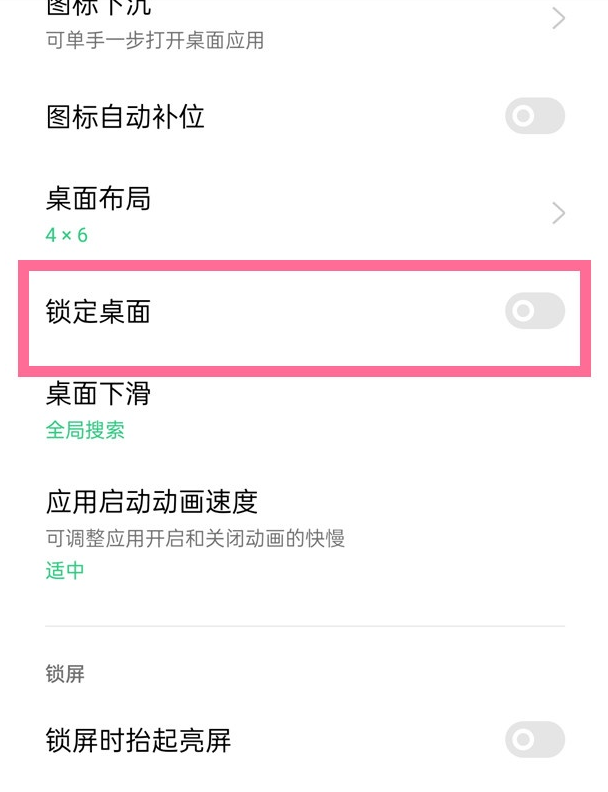Open the 桌面下滑 option
The width and height of the screenshot is (608, 792).
(x=300, y=410)
